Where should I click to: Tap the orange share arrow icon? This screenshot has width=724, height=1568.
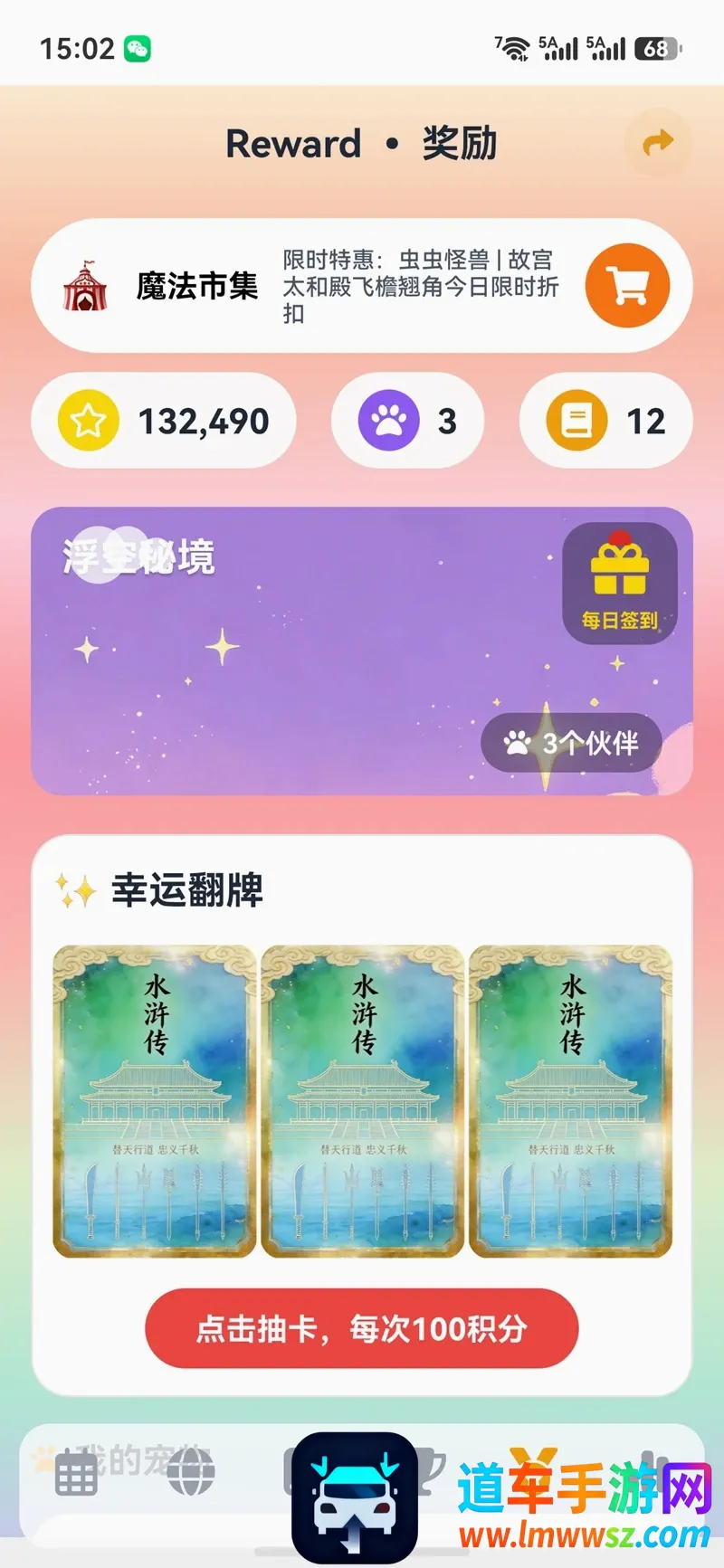tap(658, 142)
